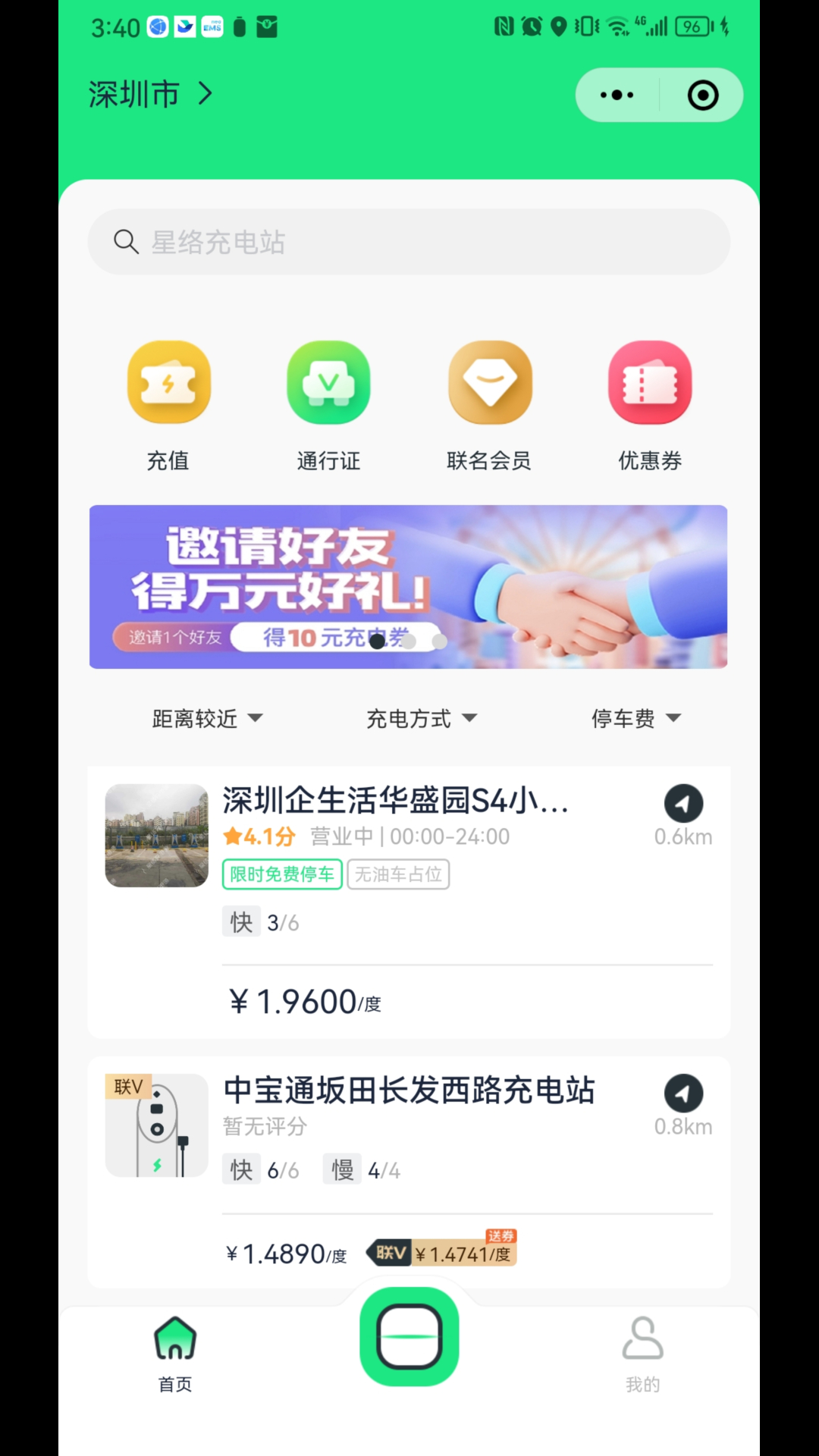Viewport: 819px width, 1456px height.
Task: Open 联名会员 membership icon
Action: 489,381
